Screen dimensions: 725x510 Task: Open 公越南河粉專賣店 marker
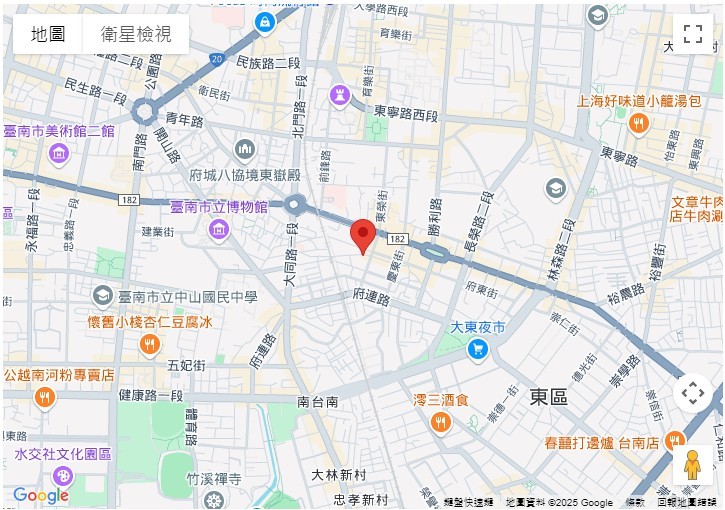click(44, 398)
